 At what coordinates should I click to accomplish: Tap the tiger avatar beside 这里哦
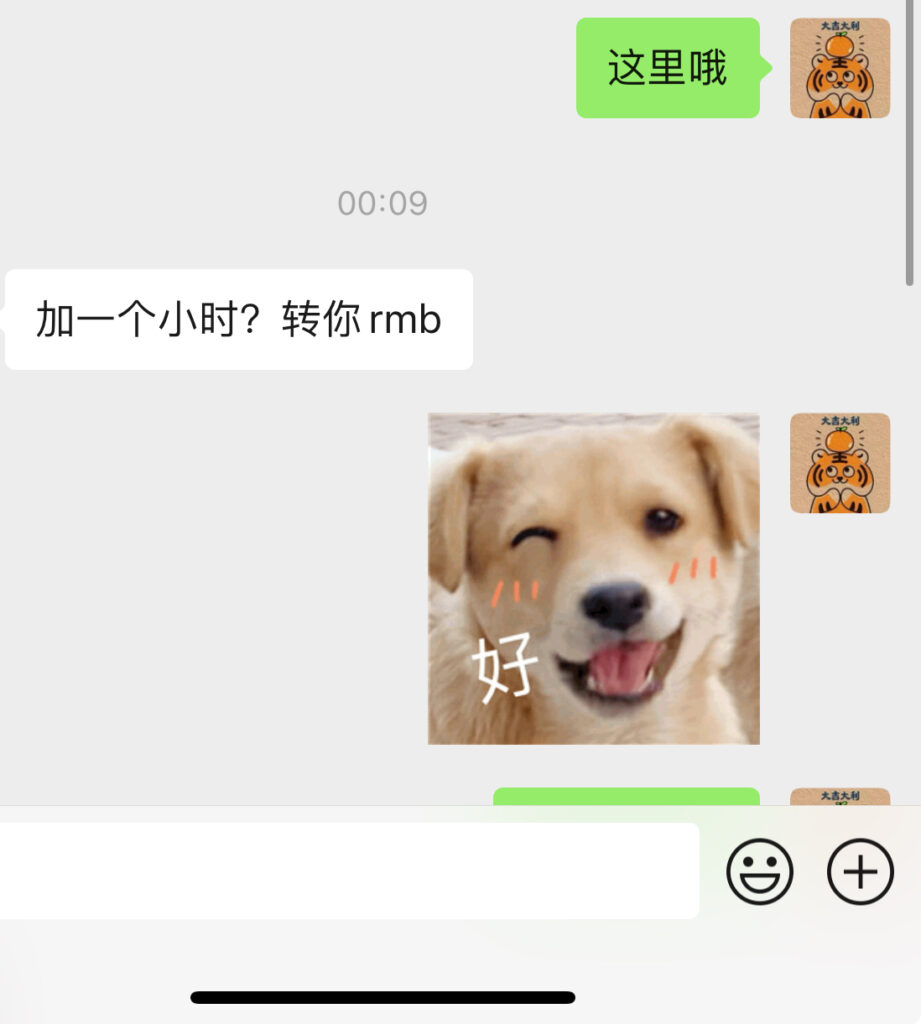pos(839,68)
